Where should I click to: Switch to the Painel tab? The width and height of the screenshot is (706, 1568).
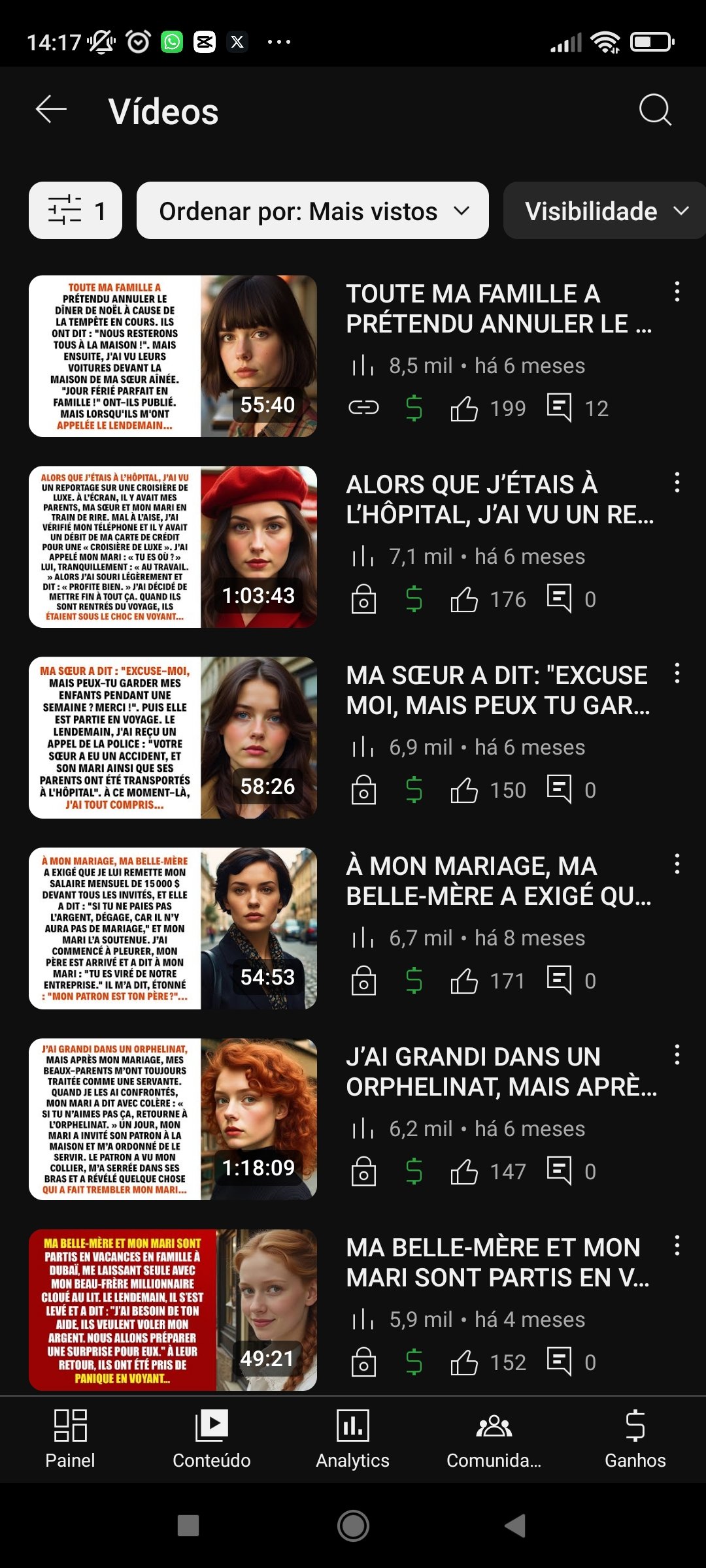(70, 1438)
